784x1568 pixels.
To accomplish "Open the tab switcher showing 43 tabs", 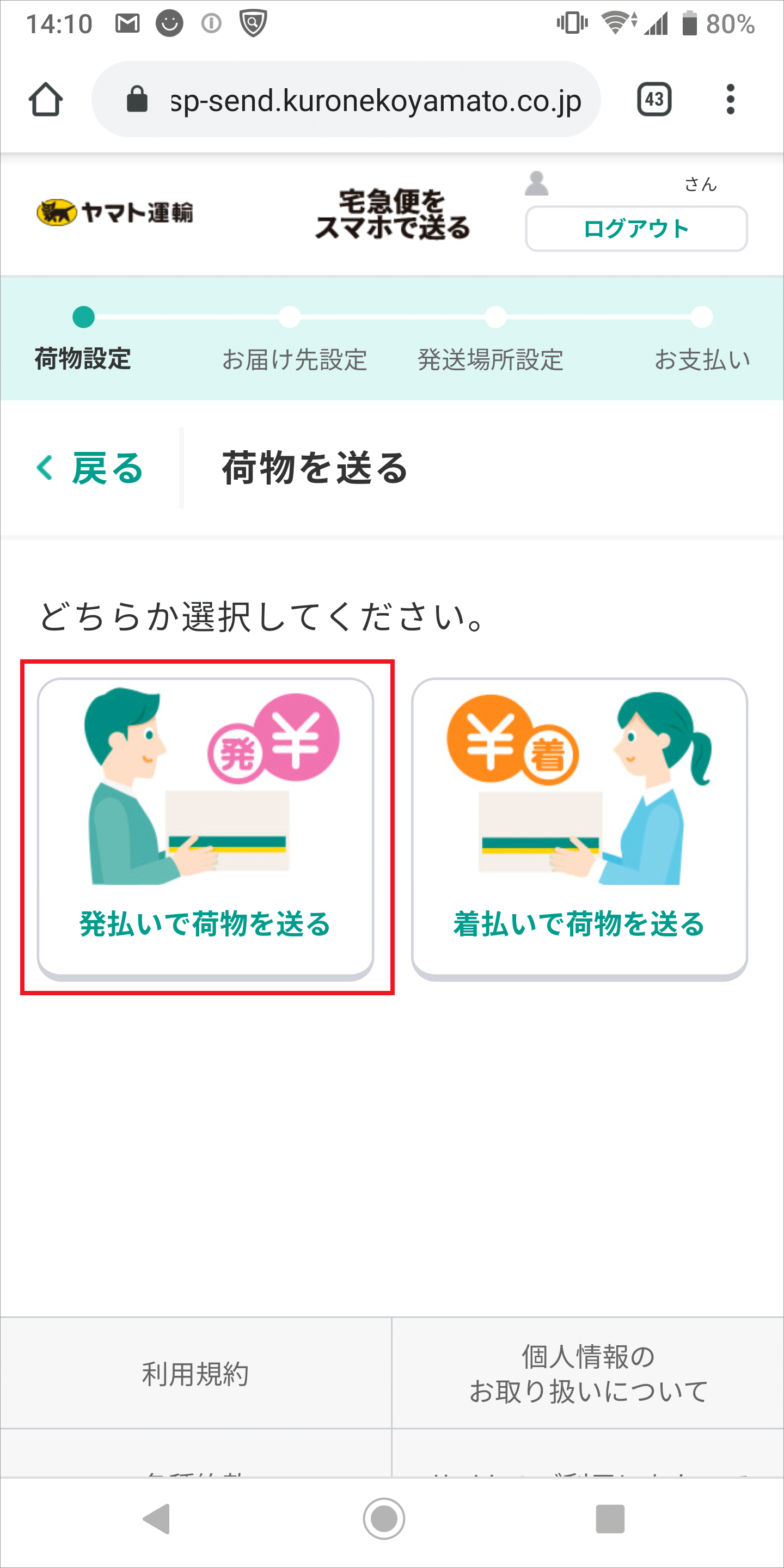I will tap(654, 99).
